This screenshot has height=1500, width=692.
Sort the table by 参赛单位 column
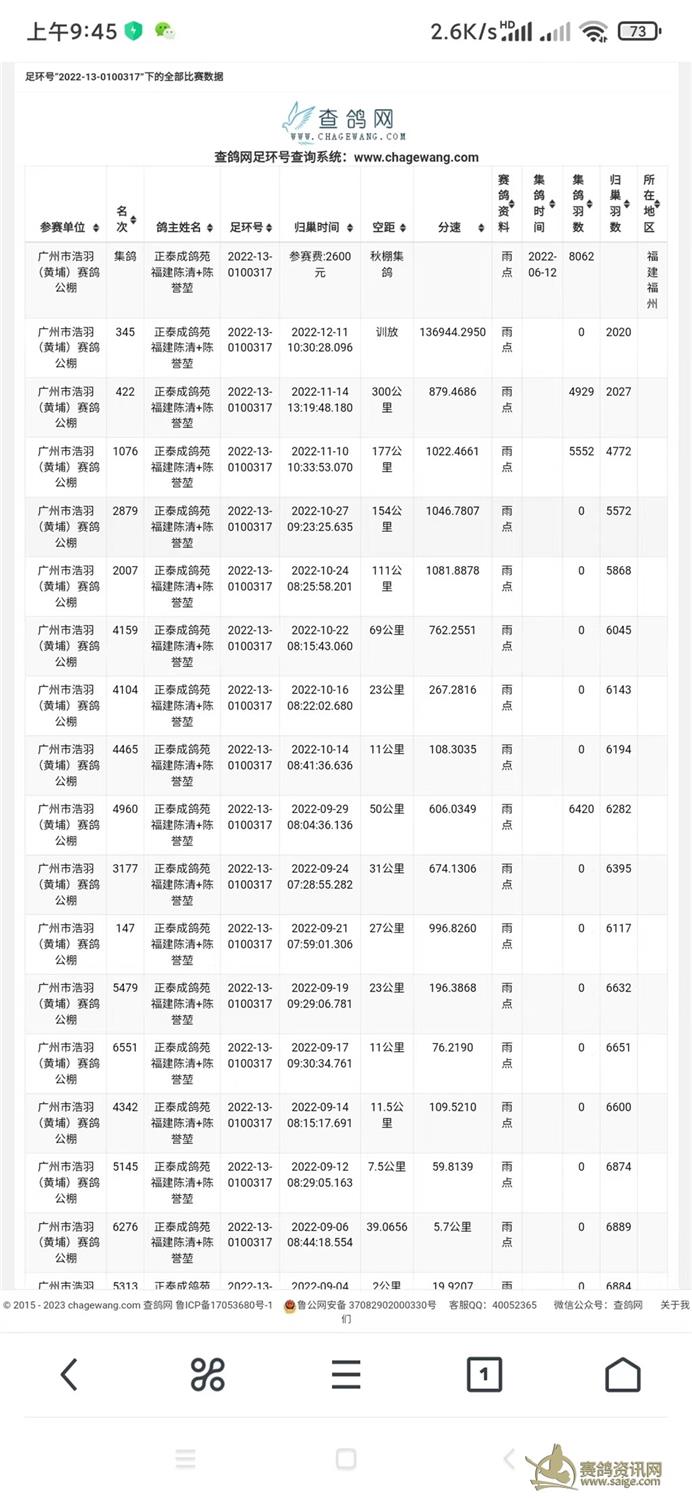(66, 228)
